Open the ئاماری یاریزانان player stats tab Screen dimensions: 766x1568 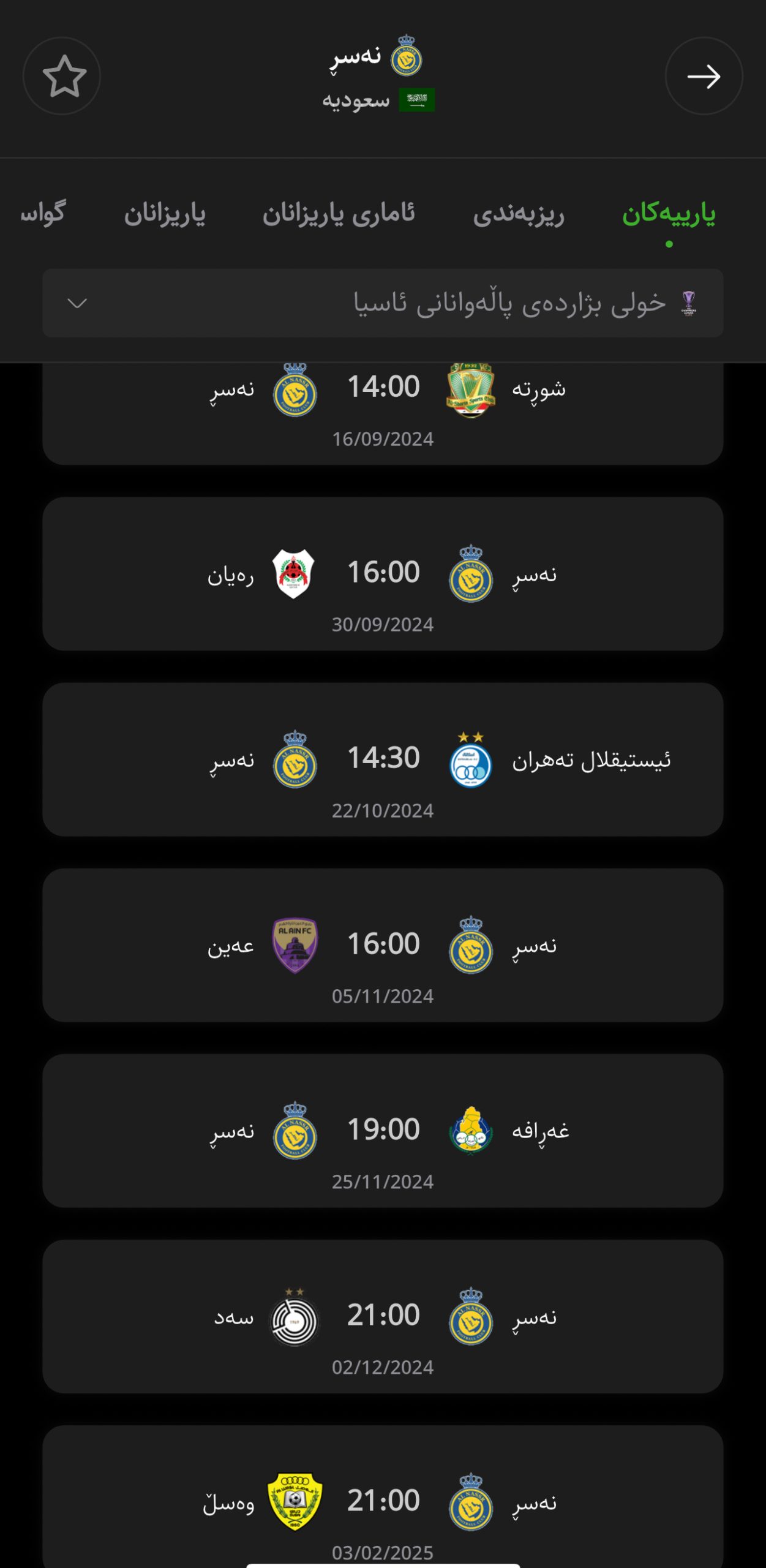(x=339, y=214)
